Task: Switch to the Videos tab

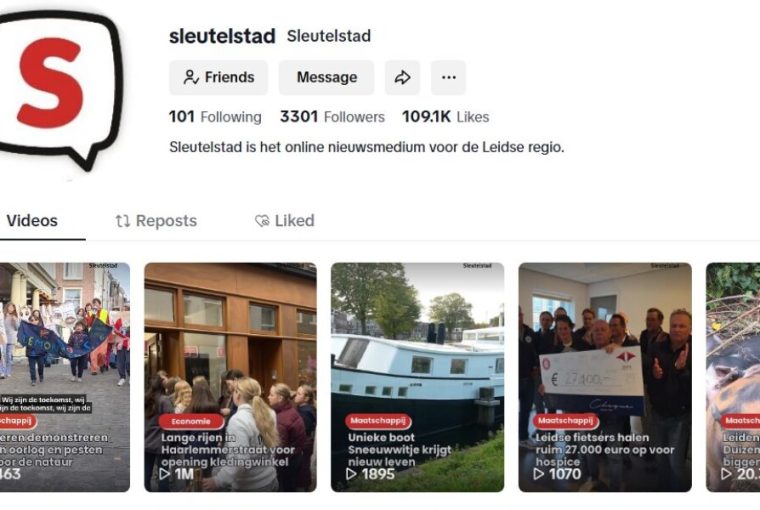Action: point(32,221)
